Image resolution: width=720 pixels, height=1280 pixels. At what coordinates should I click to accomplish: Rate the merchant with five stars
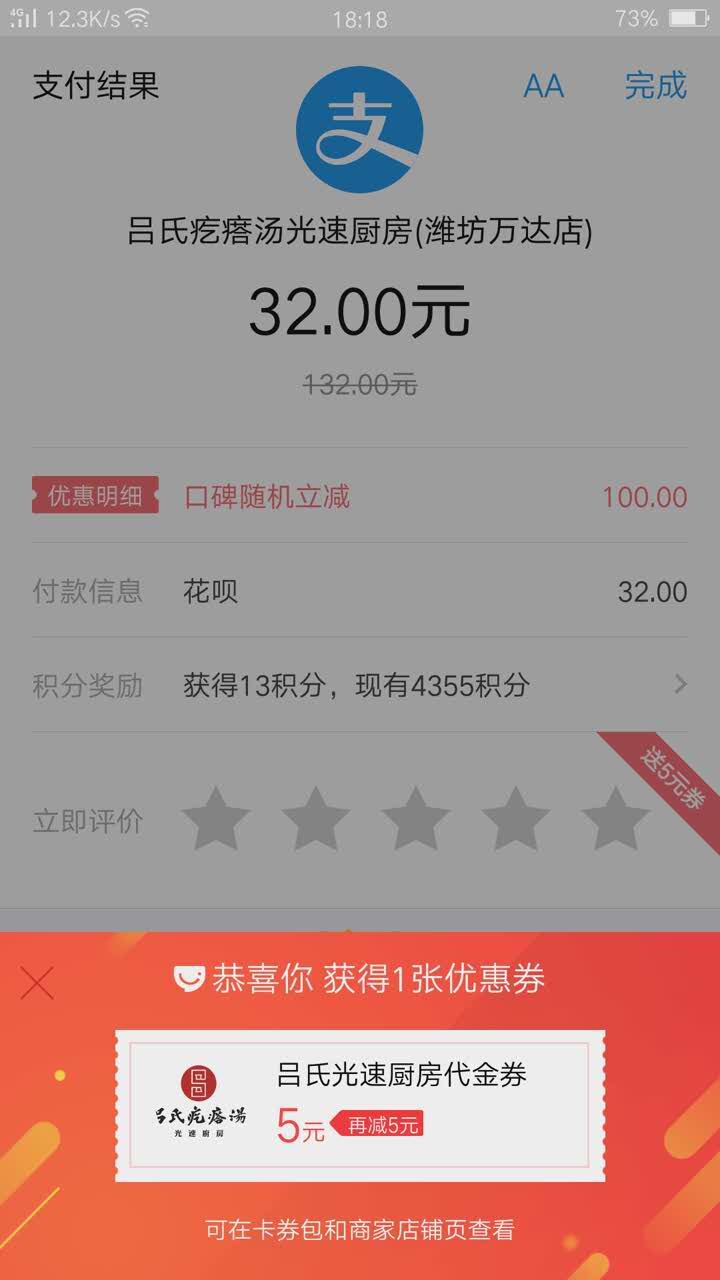[616, 820]
